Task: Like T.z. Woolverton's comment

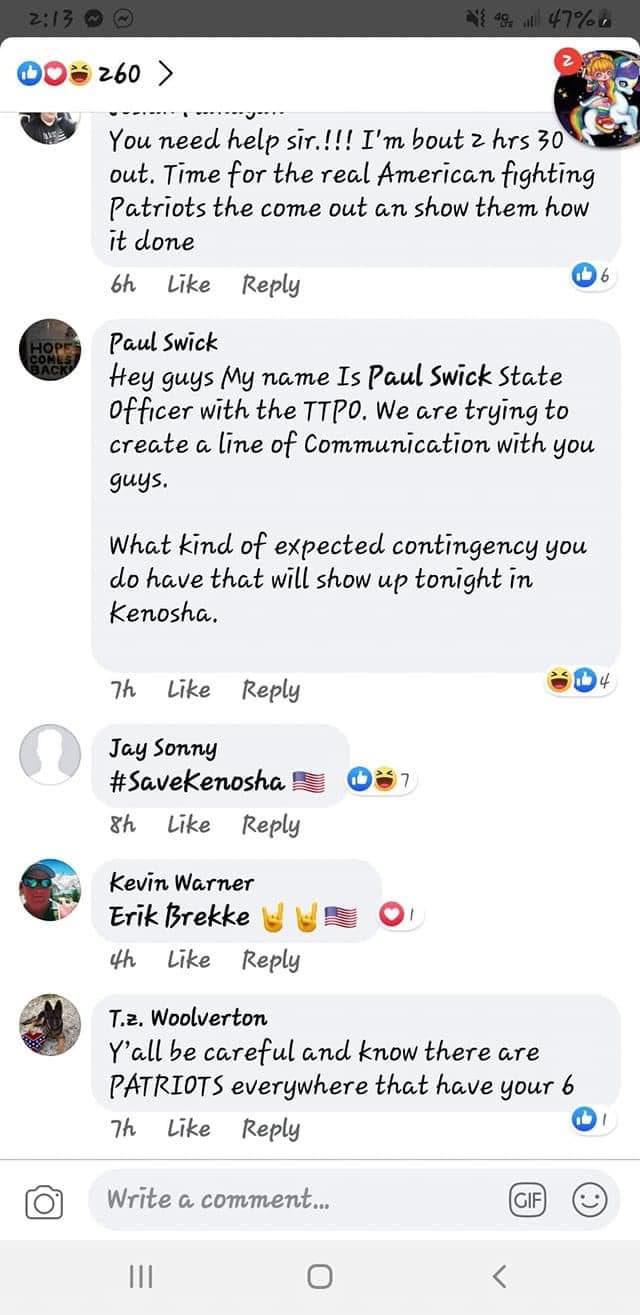Action: pyautogui.click(x=188, y=1128)
